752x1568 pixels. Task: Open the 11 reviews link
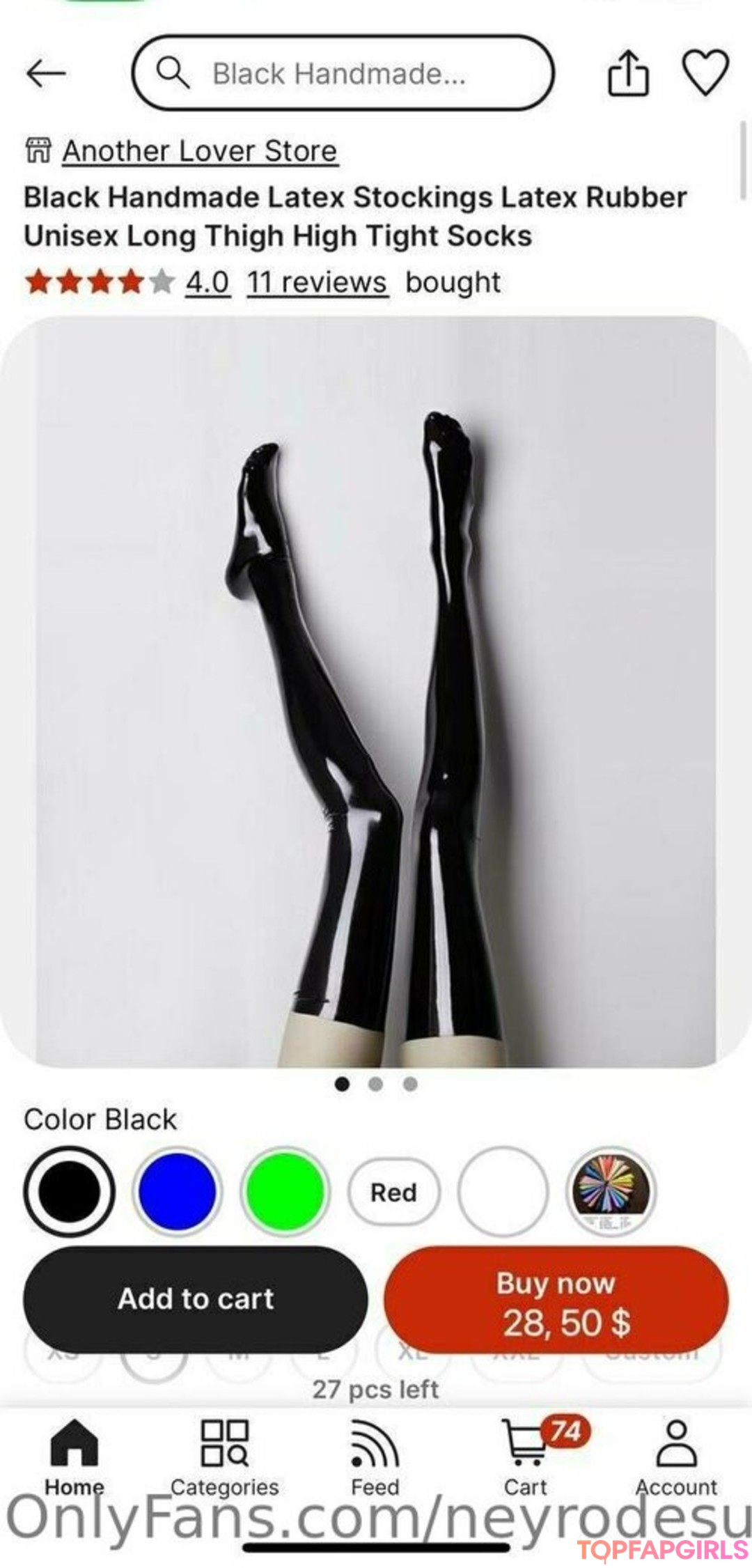pos(317,282)
